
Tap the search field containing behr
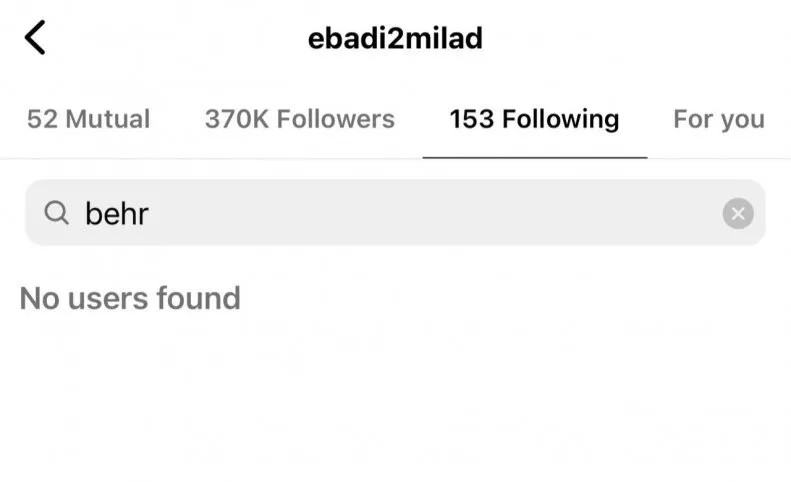[380, 213]
